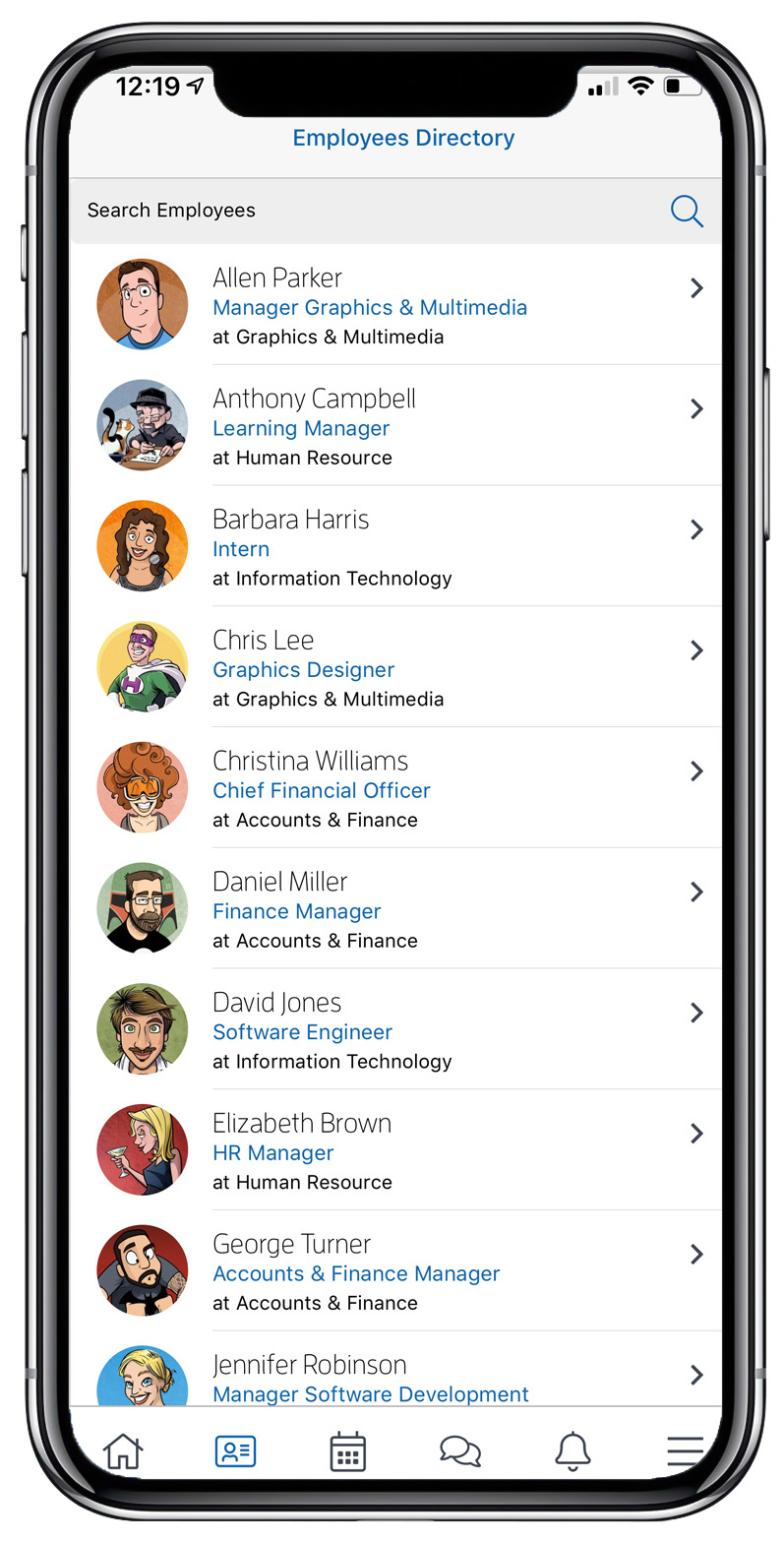
Task: Open the notifications bell
Action: (573, 1451)
